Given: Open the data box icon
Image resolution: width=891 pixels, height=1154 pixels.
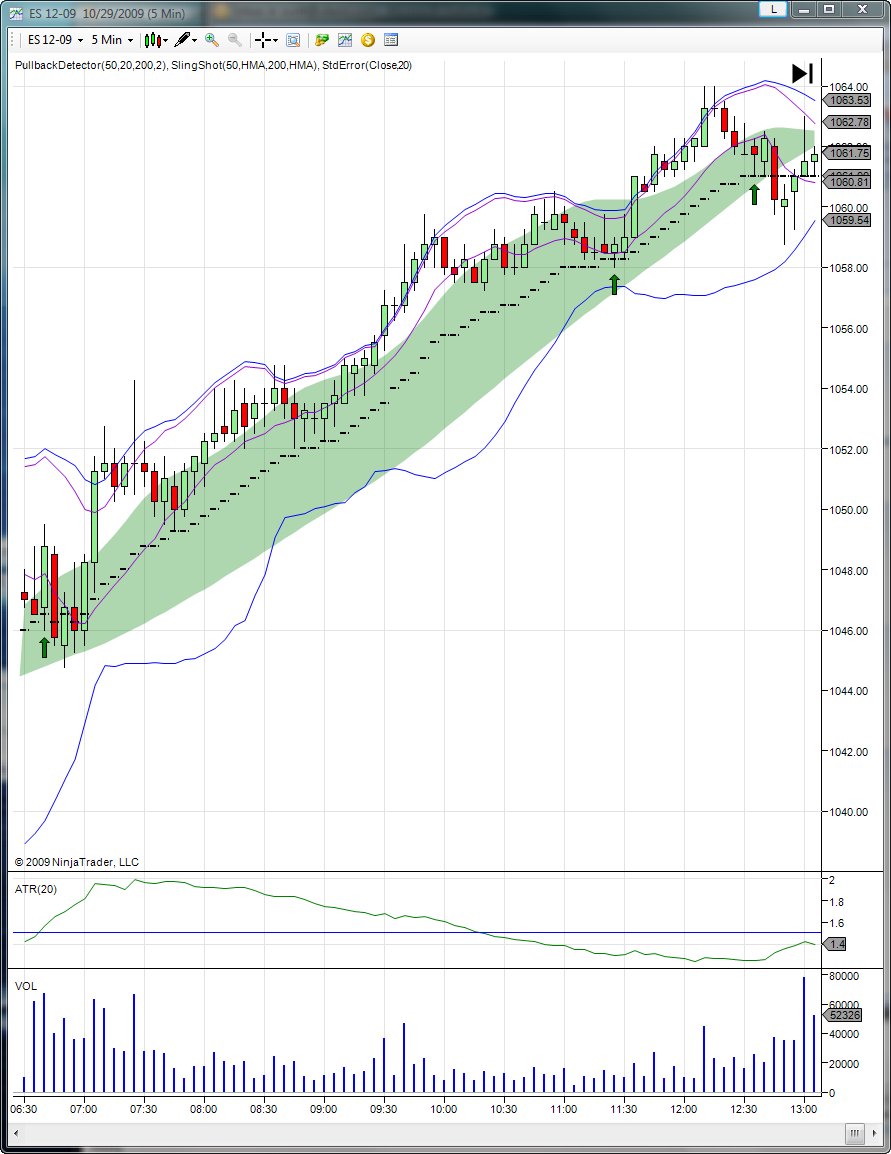Looking at the screenshot, I should pyautogui.click(x=293, y=40).
